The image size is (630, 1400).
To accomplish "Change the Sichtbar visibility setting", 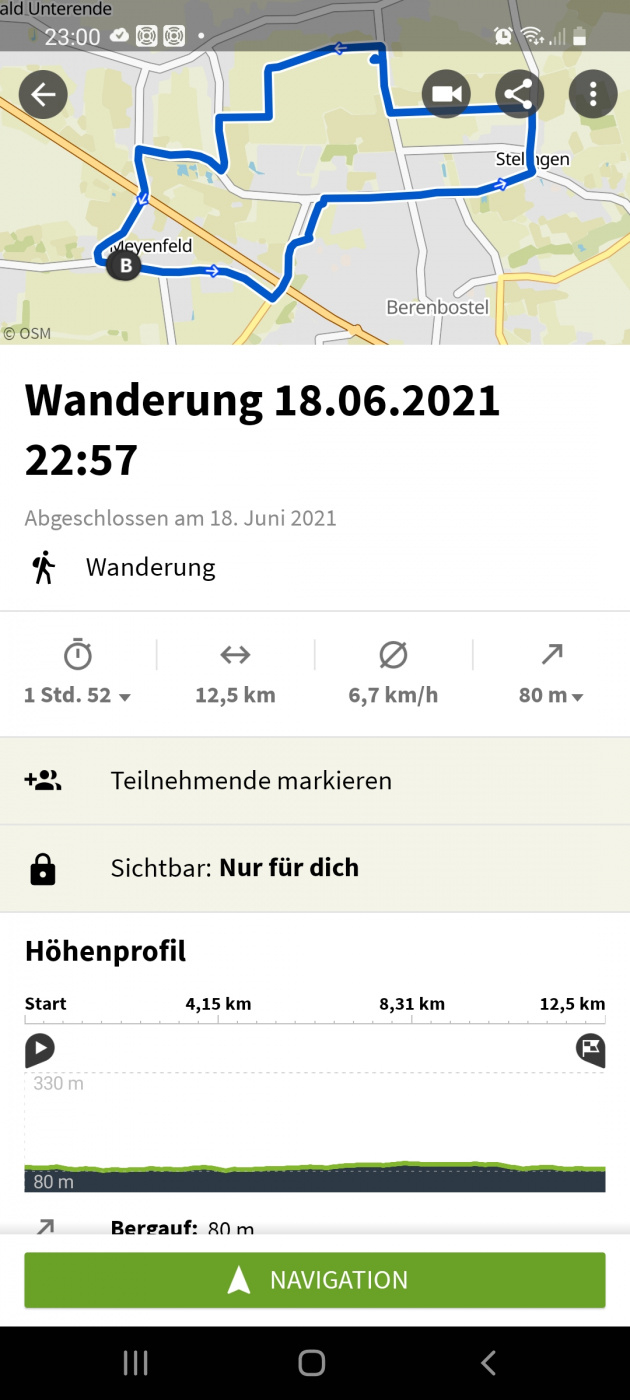I will [315, 868].
